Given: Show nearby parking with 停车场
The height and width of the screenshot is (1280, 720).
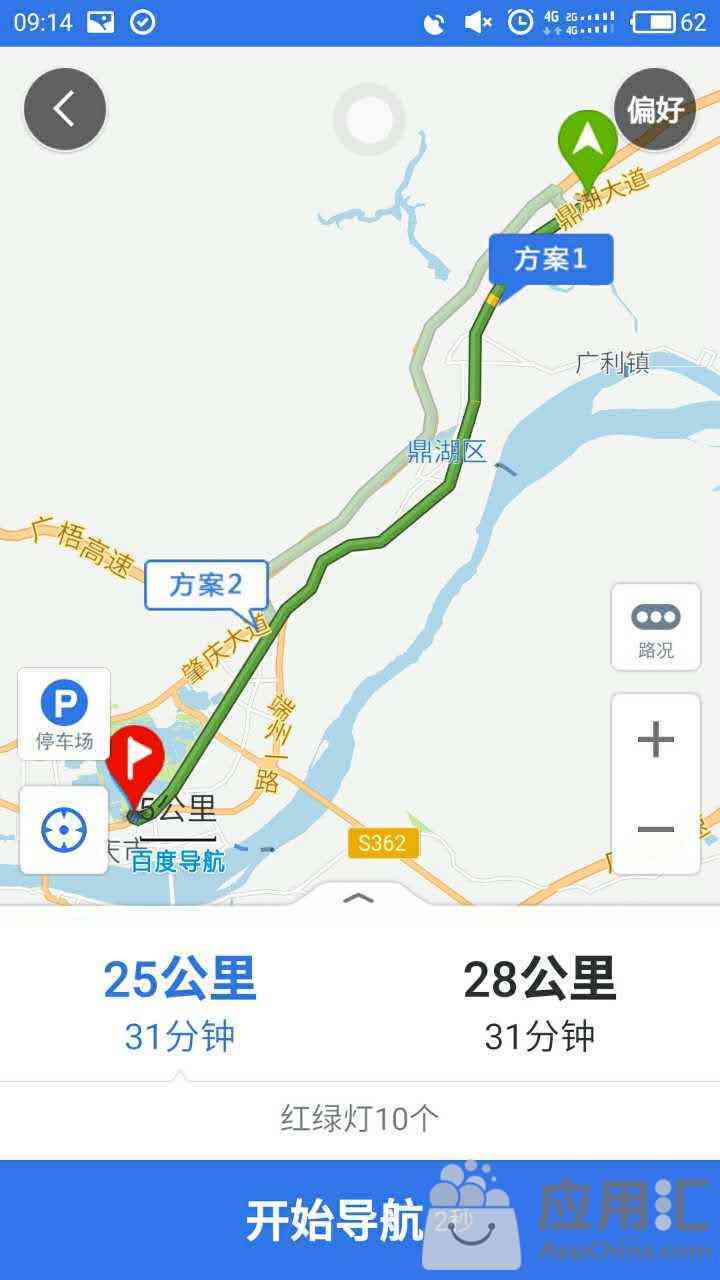Looking at the screenshot, I should click(64, 714).
